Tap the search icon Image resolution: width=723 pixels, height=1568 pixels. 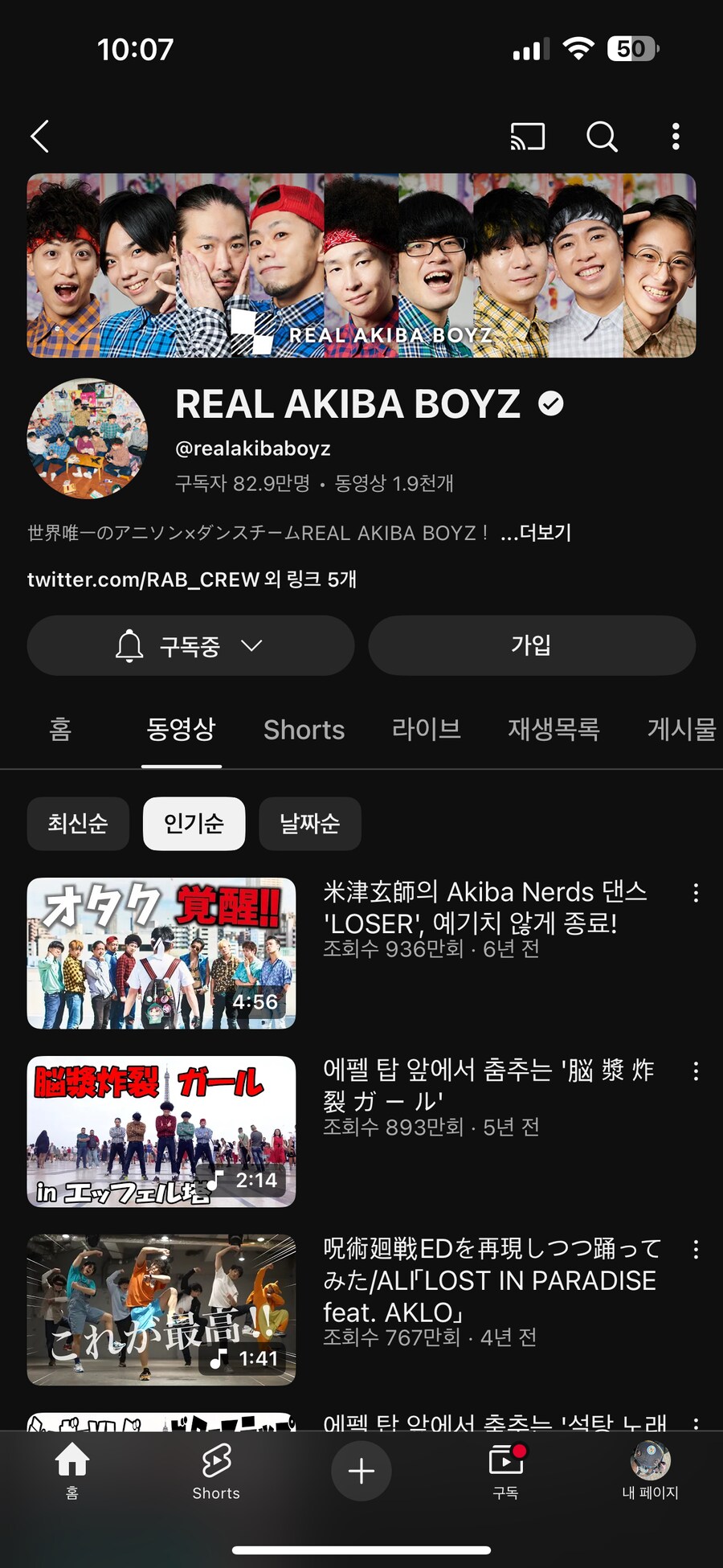pos(602,137)
